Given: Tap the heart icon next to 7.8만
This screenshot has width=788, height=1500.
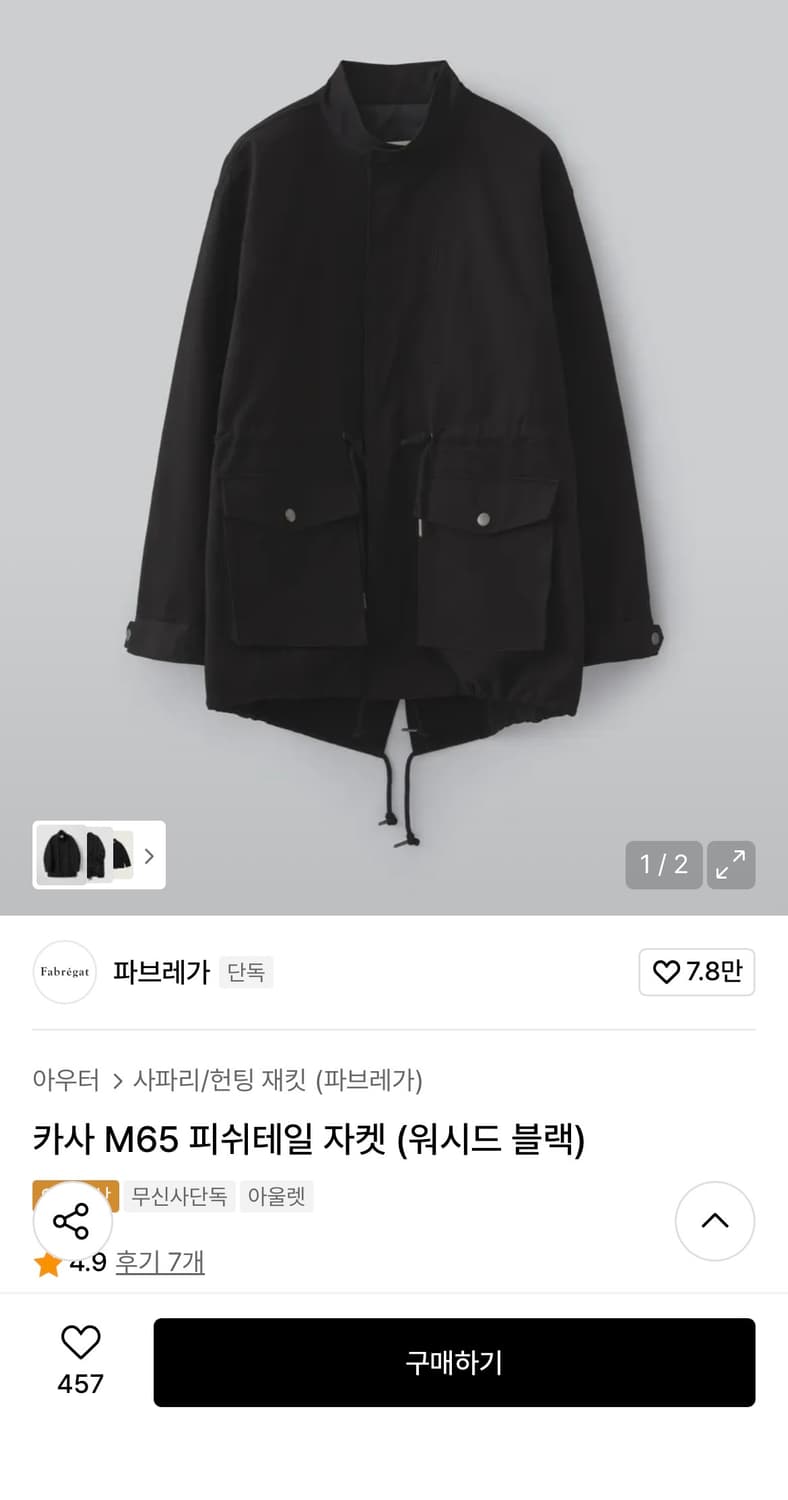Looking at the screenshot, I should tap(666, 972).
